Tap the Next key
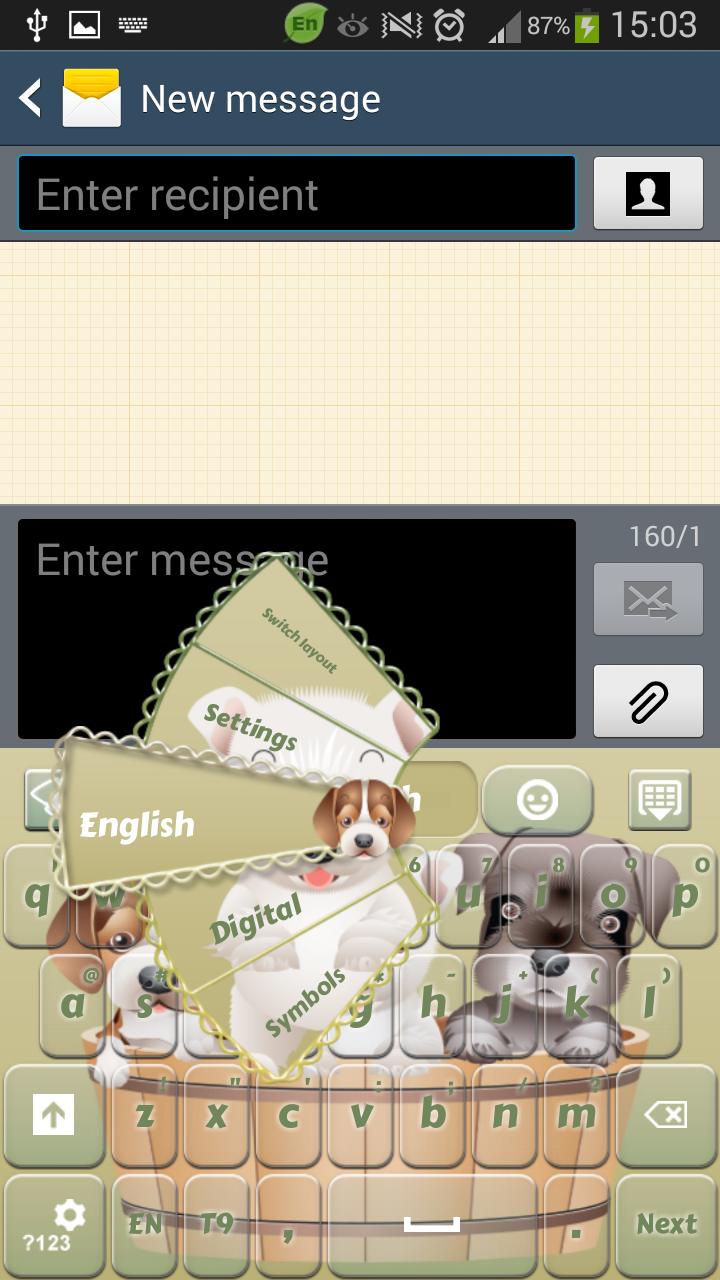This screenshot has height=1280, width=720. 666,1224
